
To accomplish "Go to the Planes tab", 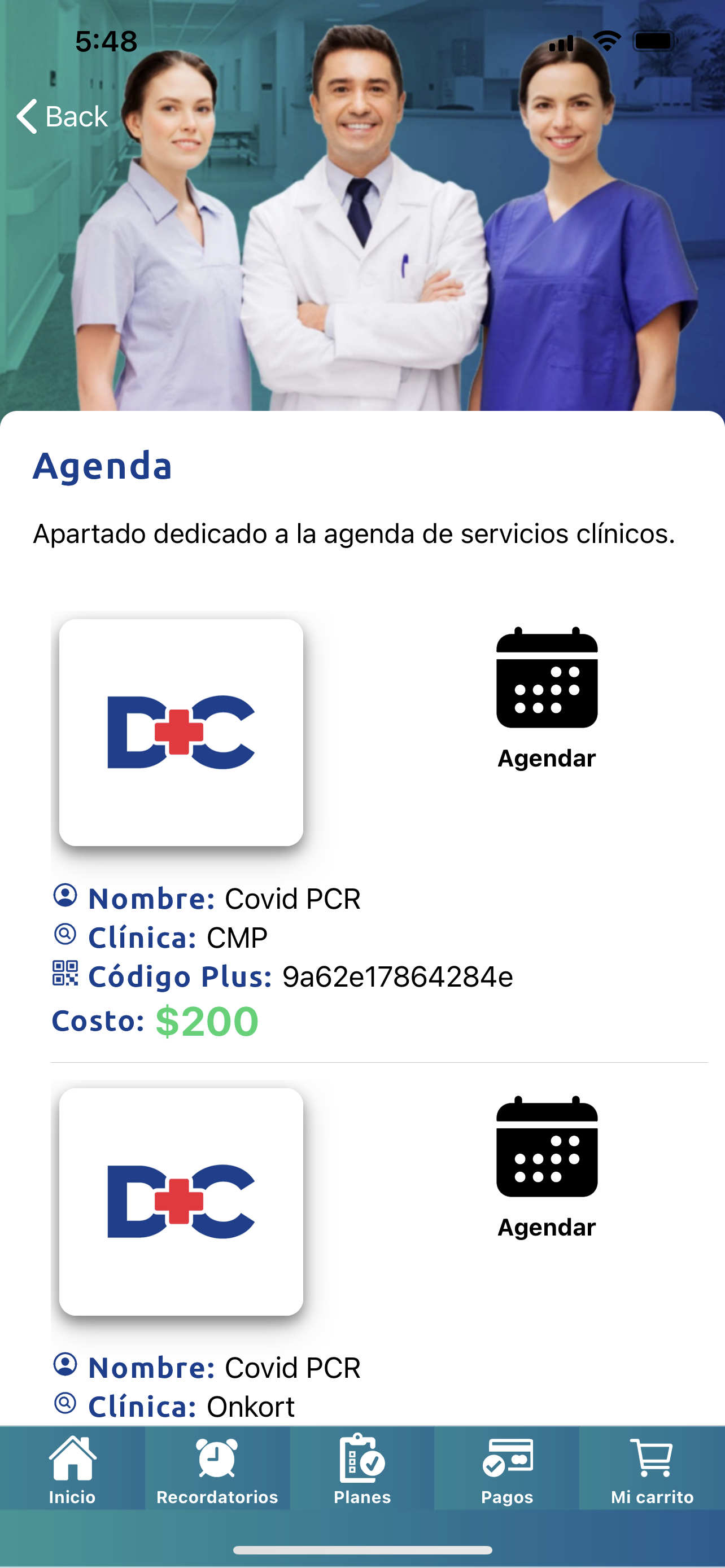I will [362, 1469].
